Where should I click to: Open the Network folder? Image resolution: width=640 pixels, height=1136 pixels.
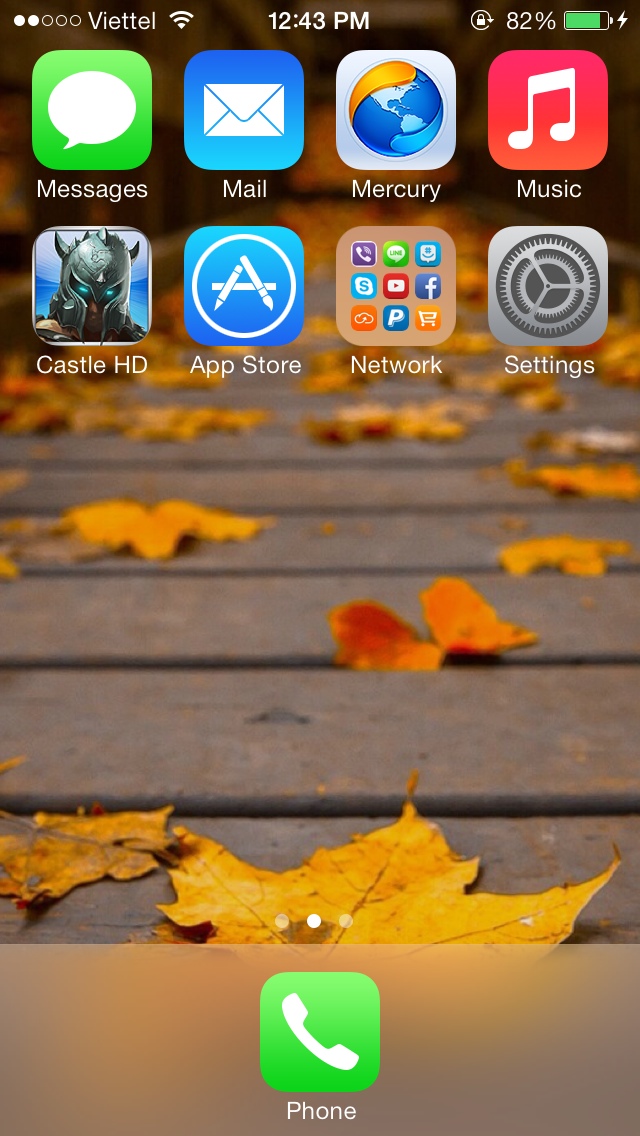click(x=396, y=286)
